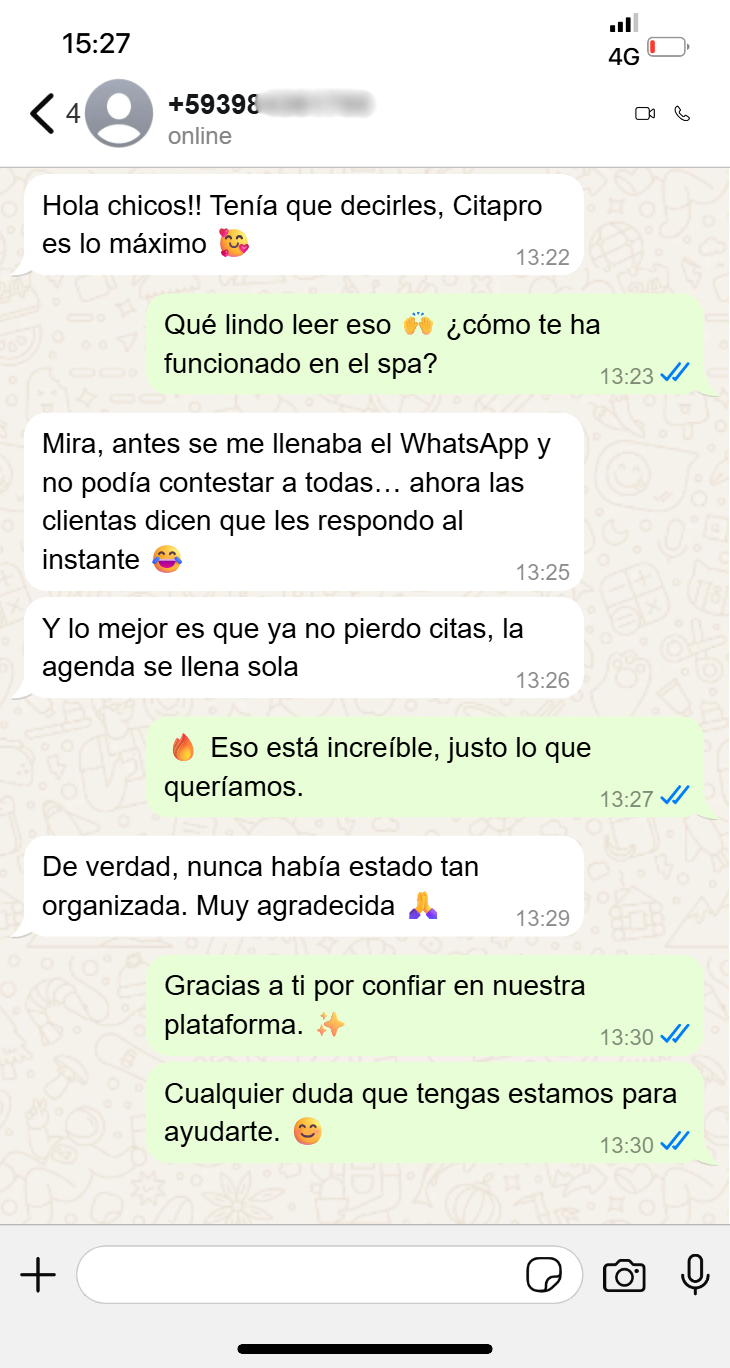
Task: Tap the blue double checkmarks on last message
Action: pos(674,1141)
